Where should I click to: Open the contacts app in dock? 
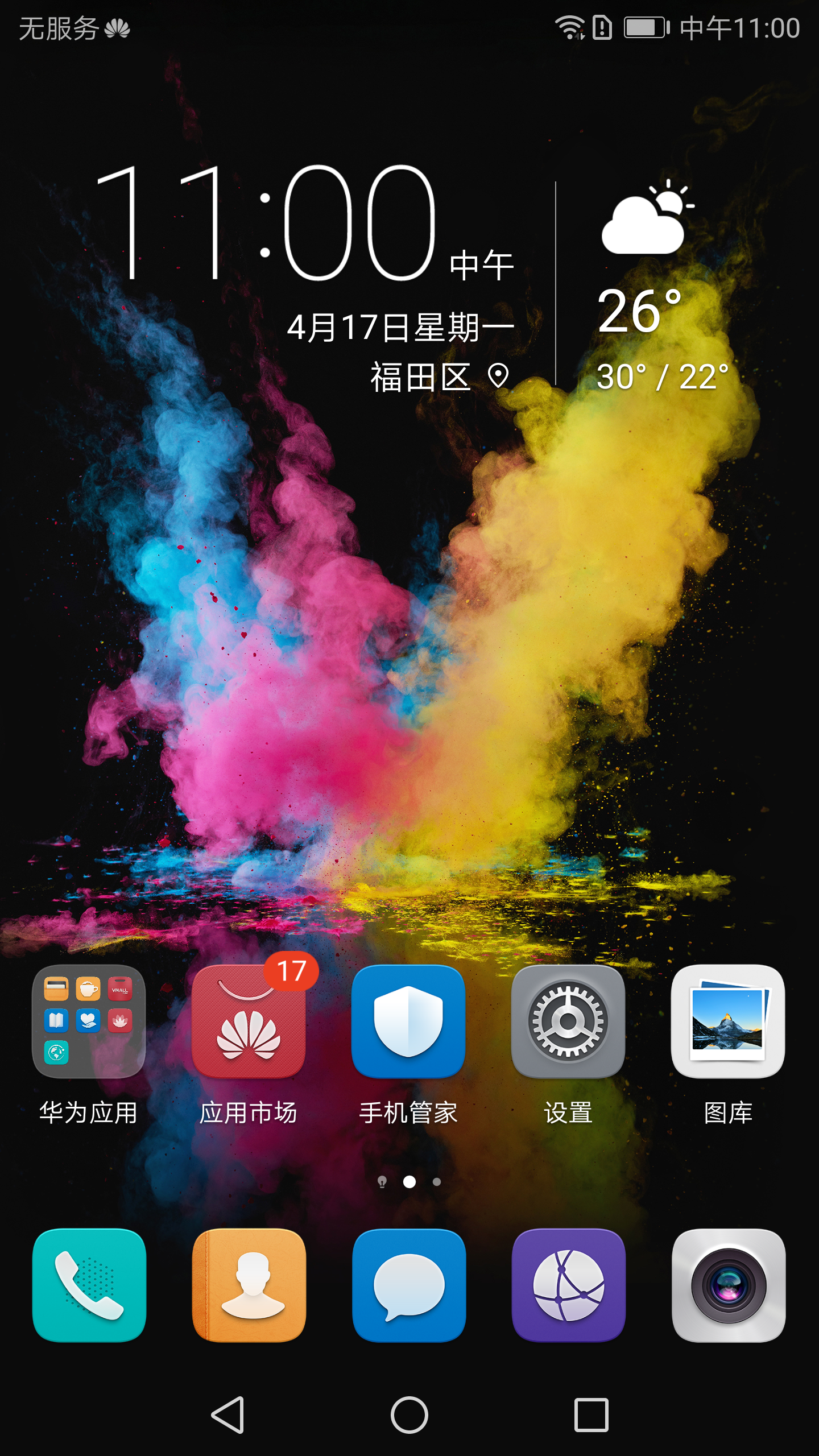pyautogui.click(x=249, y=1285)
